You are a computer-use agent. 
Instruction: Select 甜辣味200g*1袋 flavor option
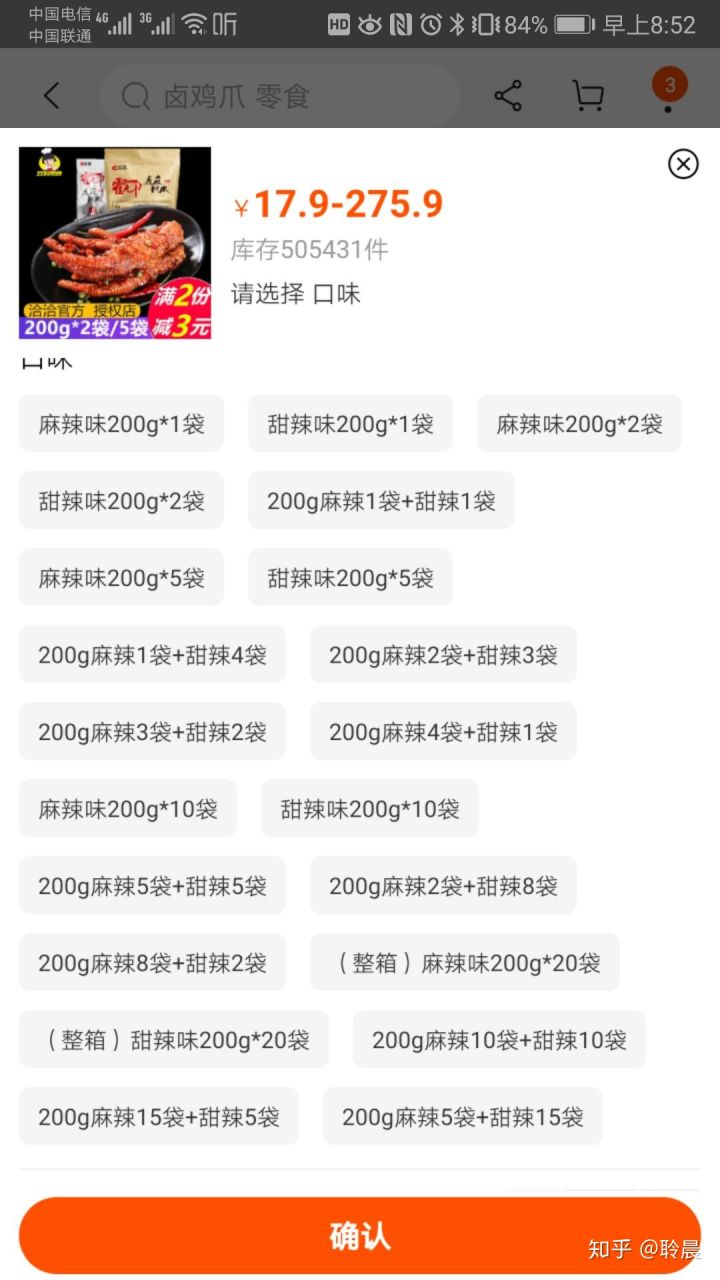(x=350, y=423)
